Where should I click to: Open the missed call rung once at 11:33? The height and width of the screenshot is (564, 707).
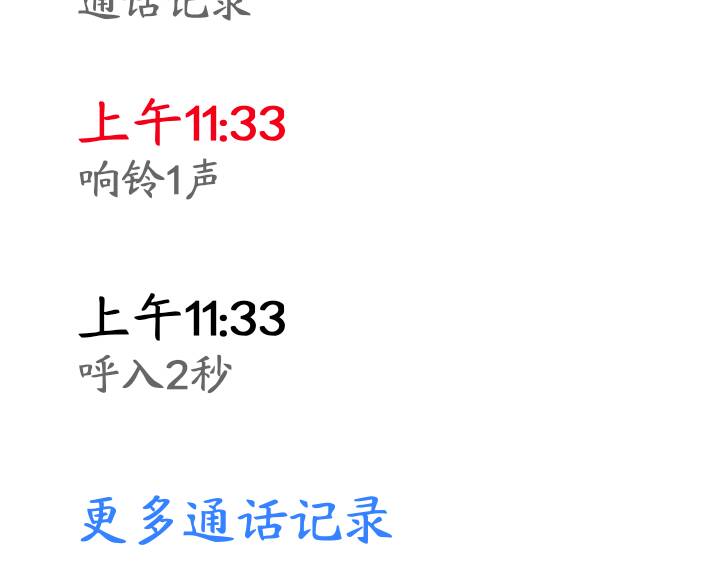pos(182,150)
